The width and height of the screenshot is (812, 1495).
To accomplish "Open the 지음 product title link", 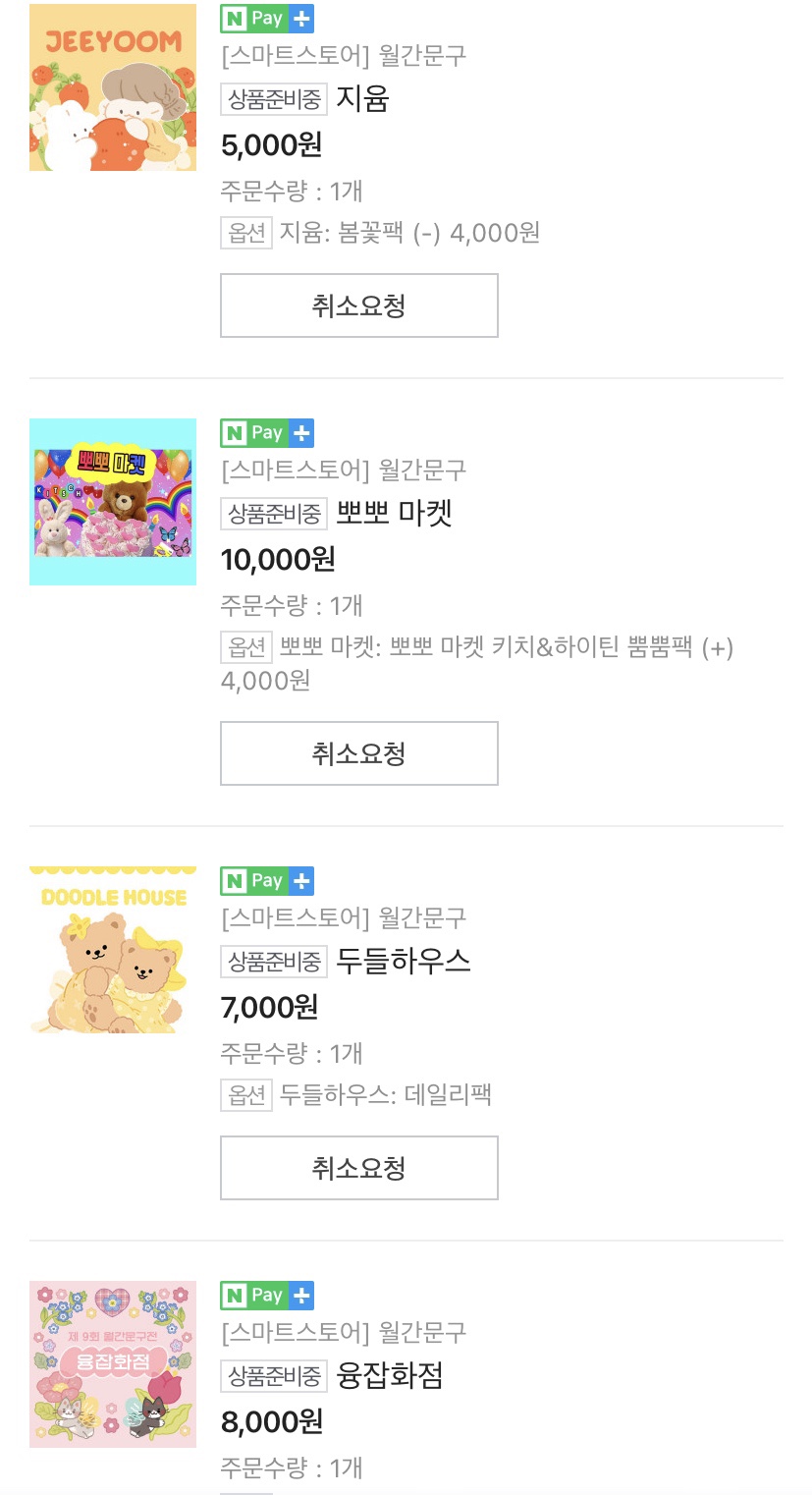I will (x=362, y=98).
